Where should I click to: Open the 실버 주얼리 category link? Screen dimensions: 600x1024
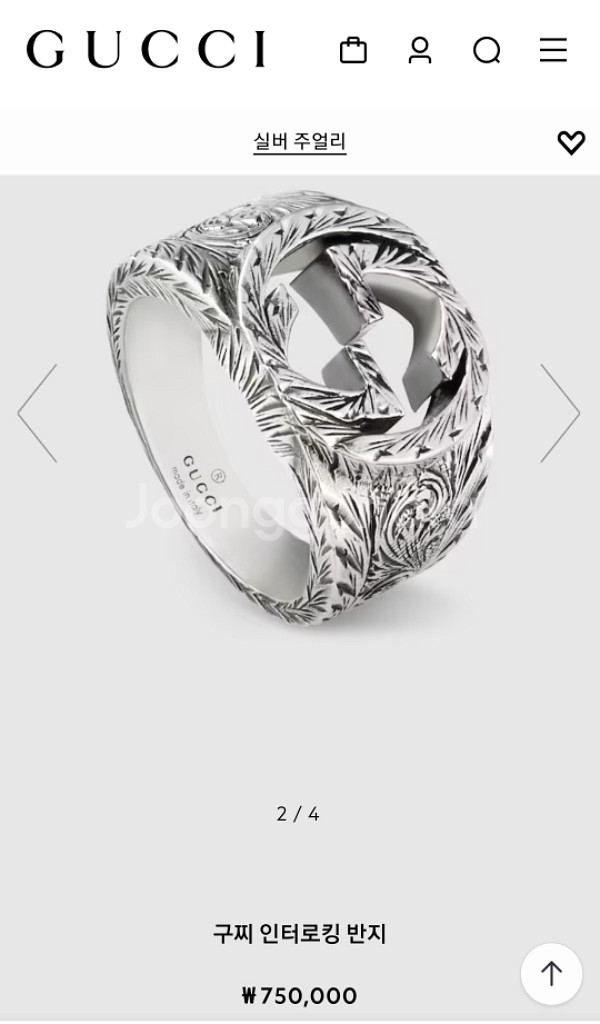pyautogui.click(x=299, y=142)
